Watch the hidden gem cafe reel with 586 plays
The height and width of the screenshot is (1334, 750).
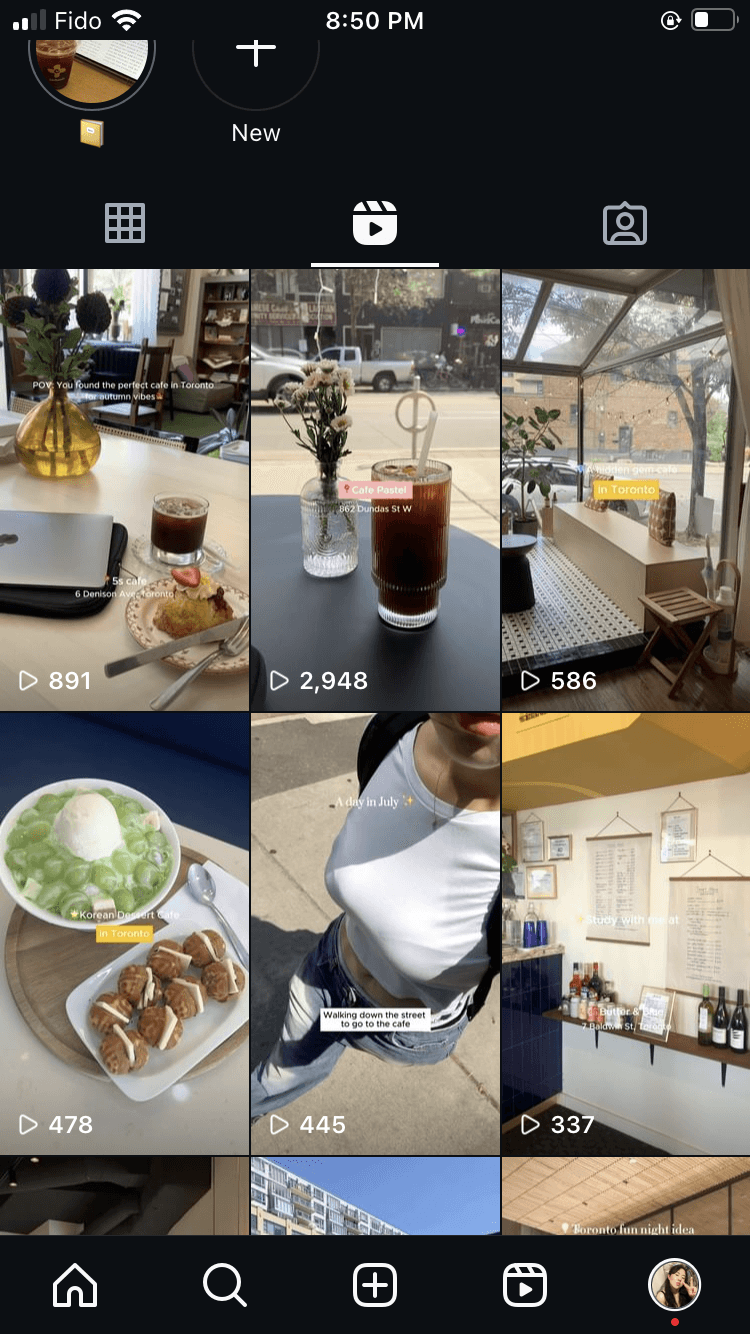click(x=624, y=480)
